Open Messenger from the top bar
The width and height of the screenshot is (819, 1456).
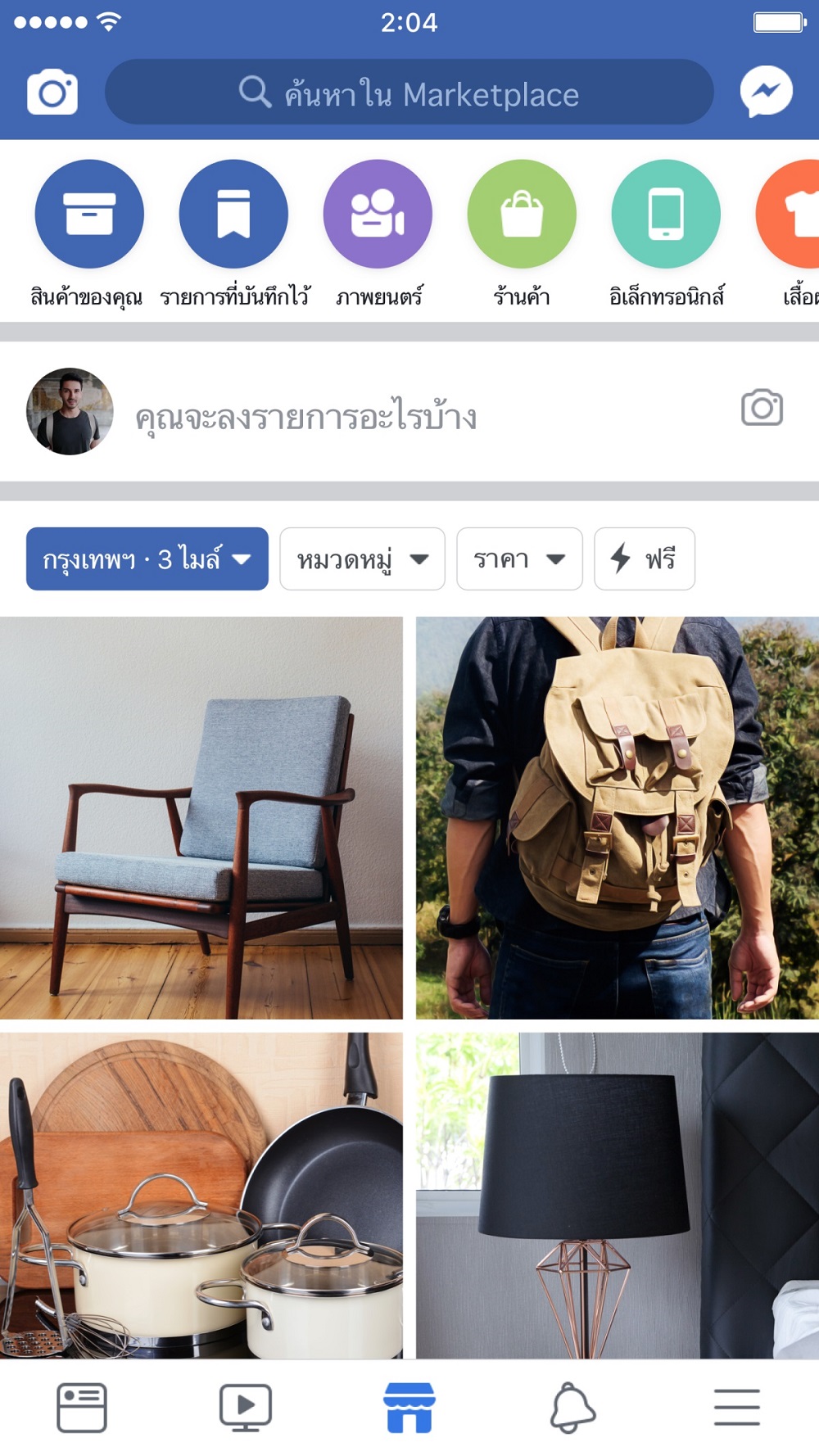[766, 92]
